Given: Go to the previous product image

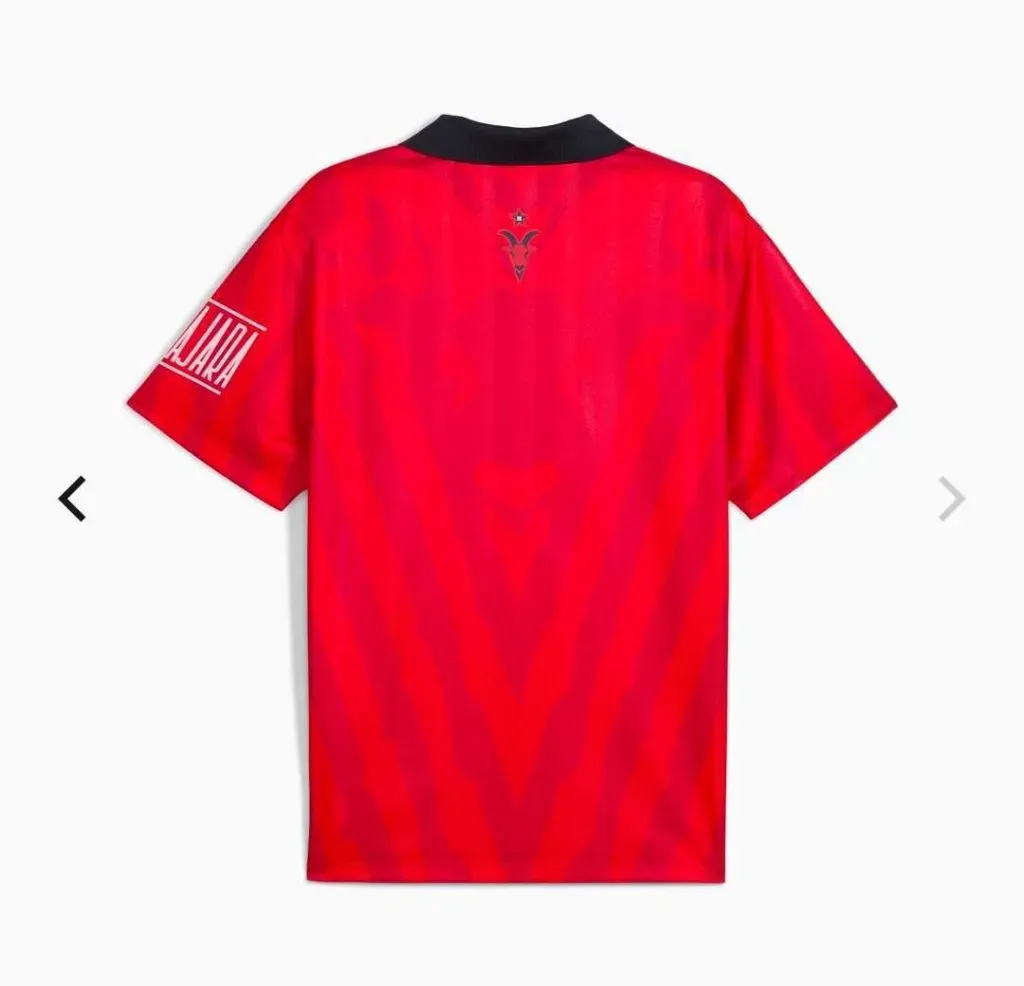Looking at the screenshot, I should pyautogui.click(x=72, y=499).
